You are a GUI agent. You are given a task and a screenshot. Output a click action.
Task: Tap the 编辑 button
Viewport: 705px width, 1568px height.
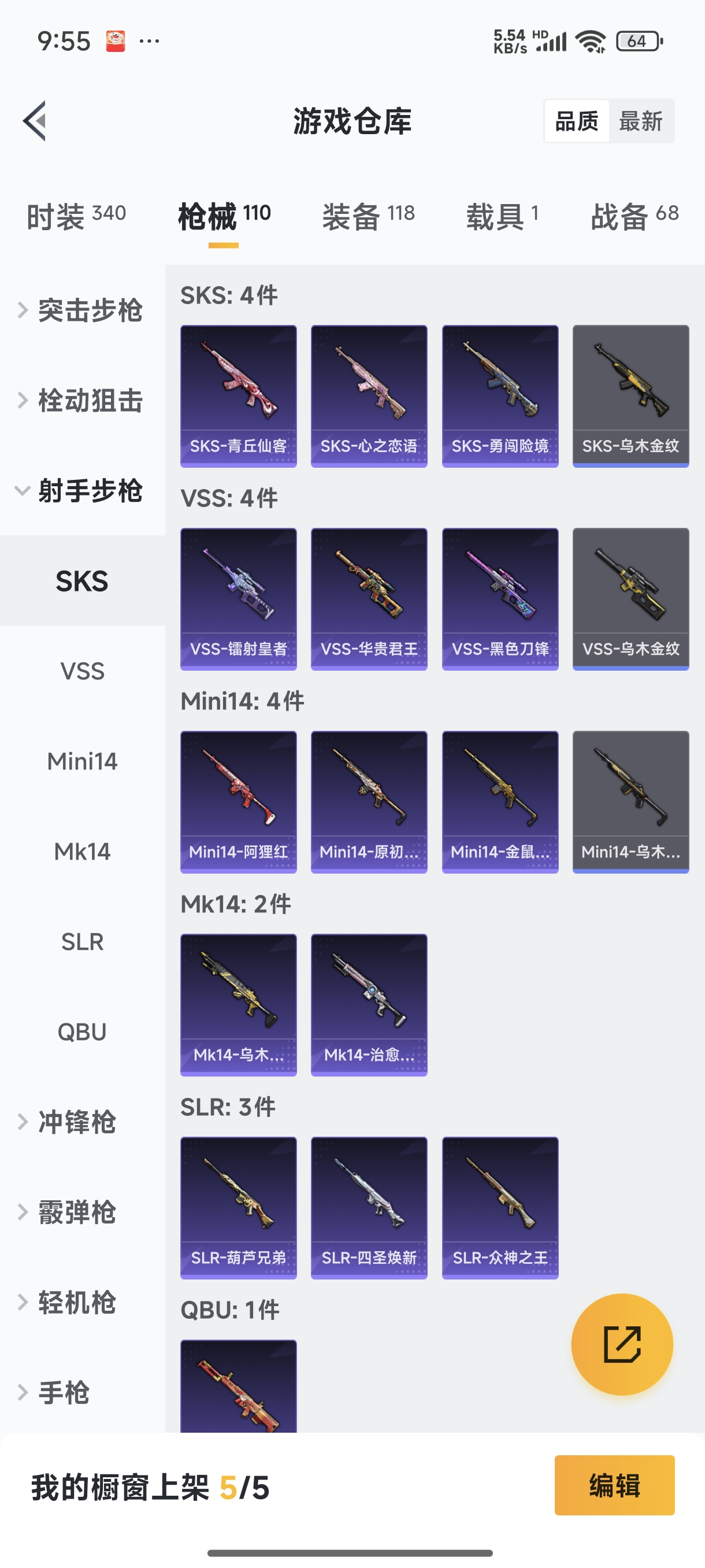point(614,1485)
